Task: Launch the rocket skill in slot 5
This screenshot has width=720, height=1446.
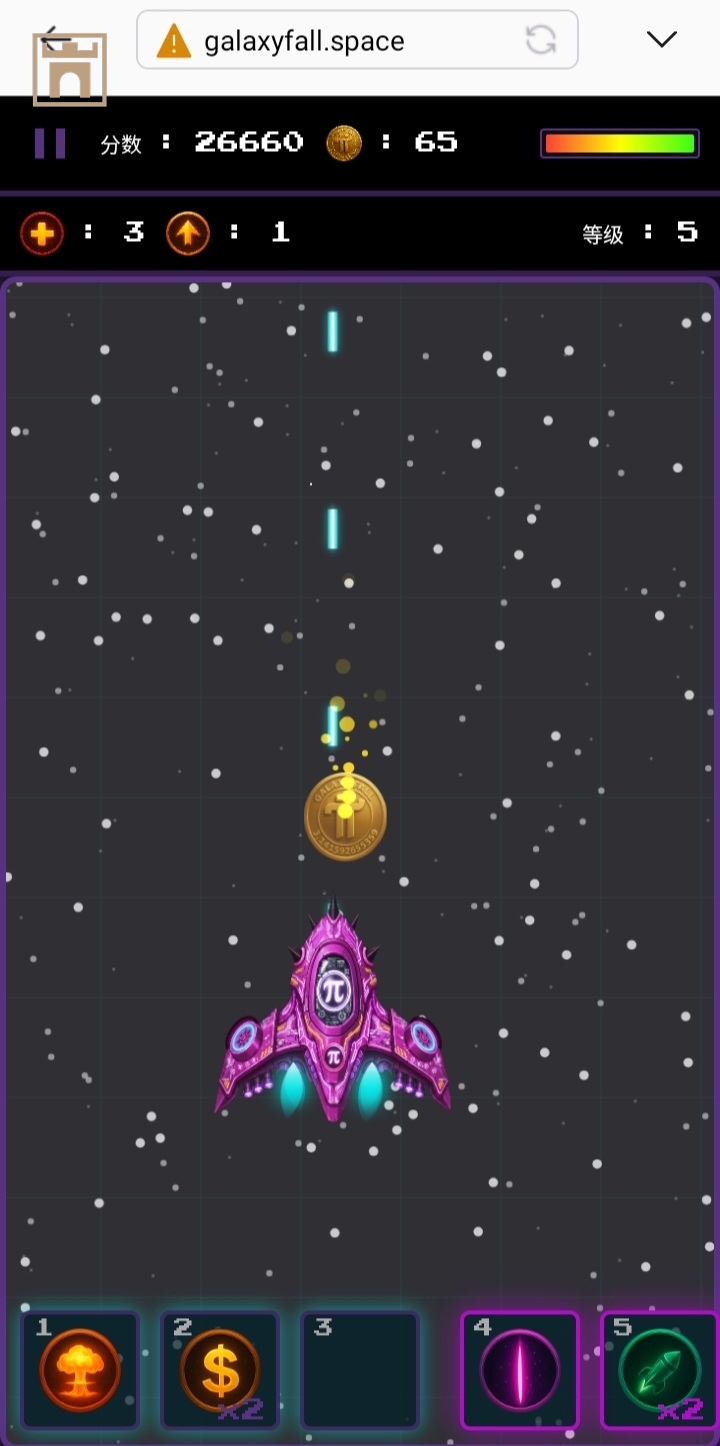Action: [x=659, y=1370]
